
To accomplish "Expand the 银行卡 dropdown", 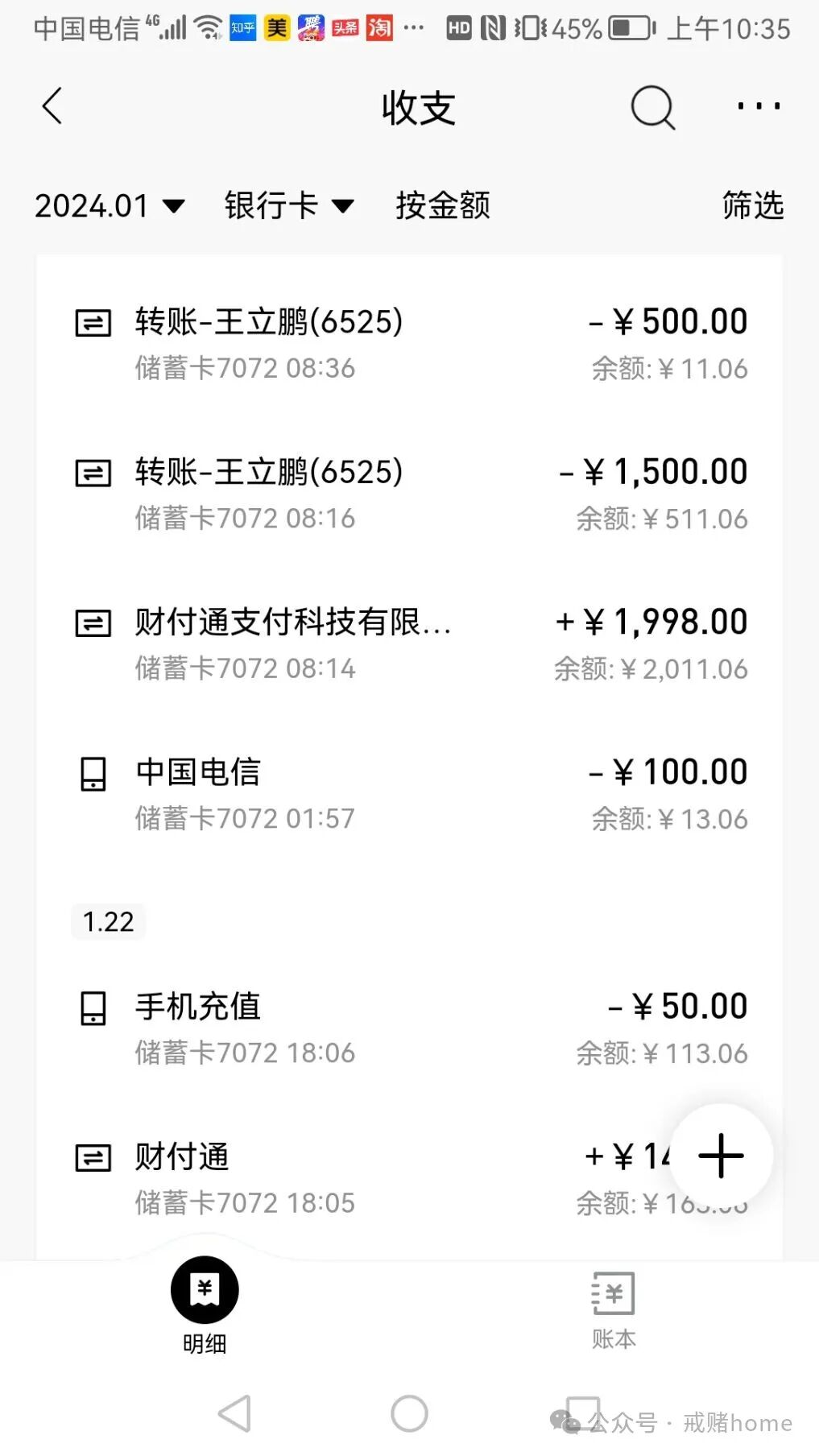I will click(x=288, y=206).
